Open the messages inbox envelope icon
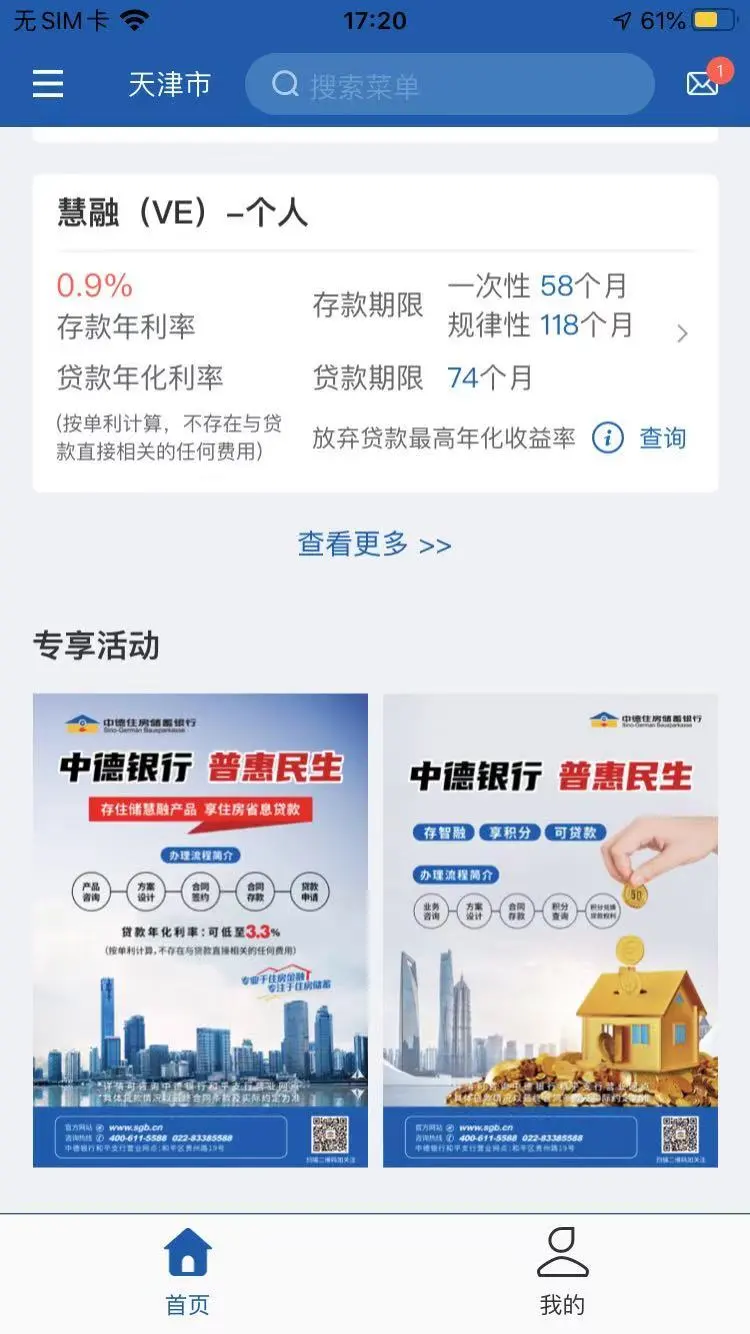This screenshot has width=750, height=1334. click(700, 85)
